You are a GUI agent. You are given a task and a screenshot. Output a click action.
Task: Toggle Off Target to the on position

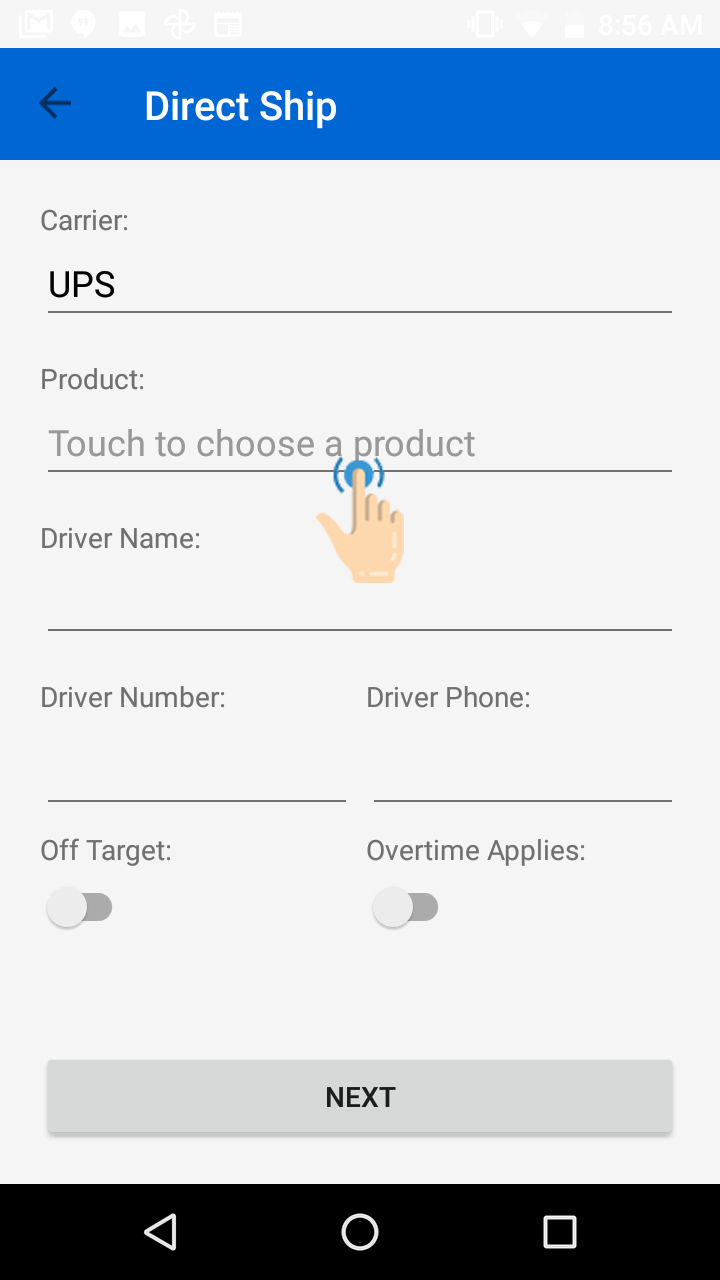pos(81,907)
